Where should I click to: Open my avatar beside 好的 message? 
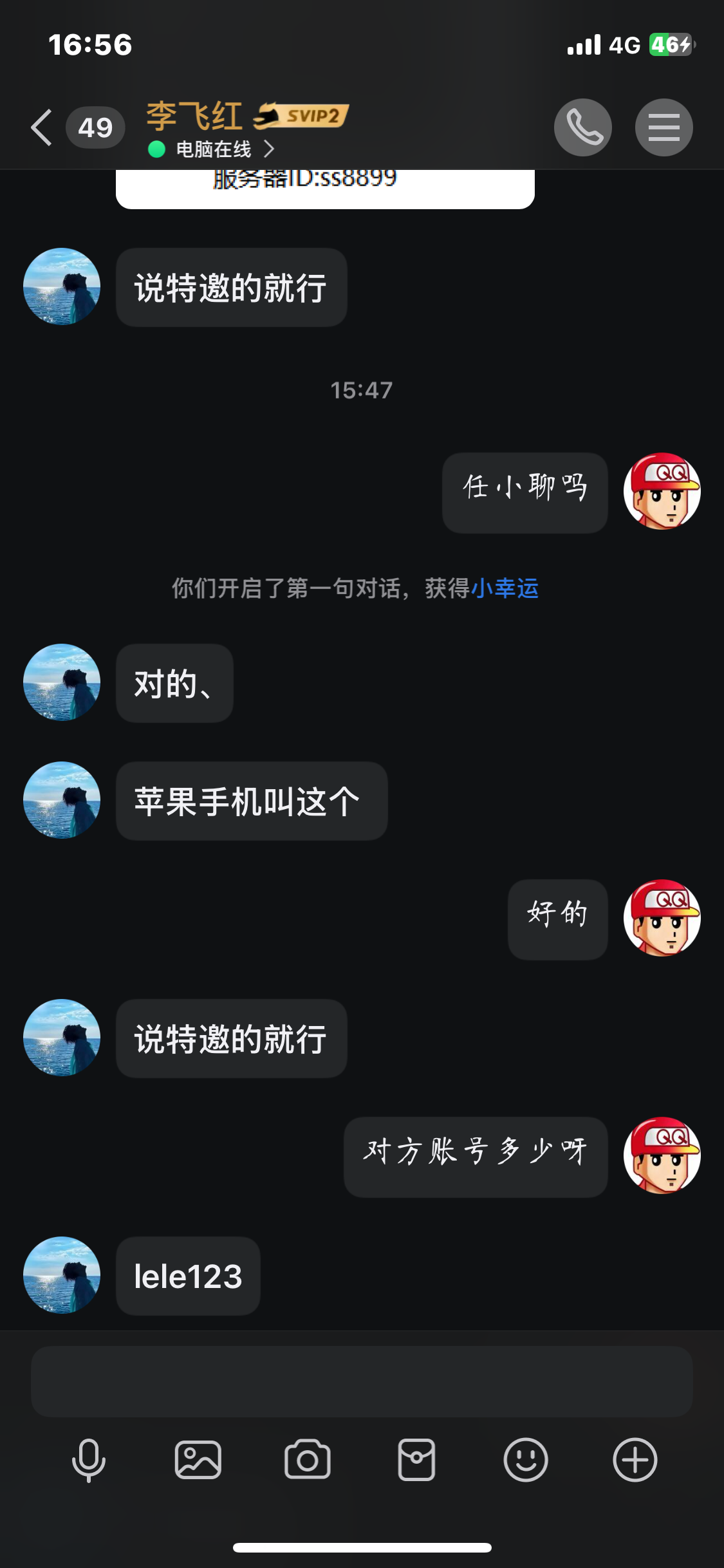point(662,918)
